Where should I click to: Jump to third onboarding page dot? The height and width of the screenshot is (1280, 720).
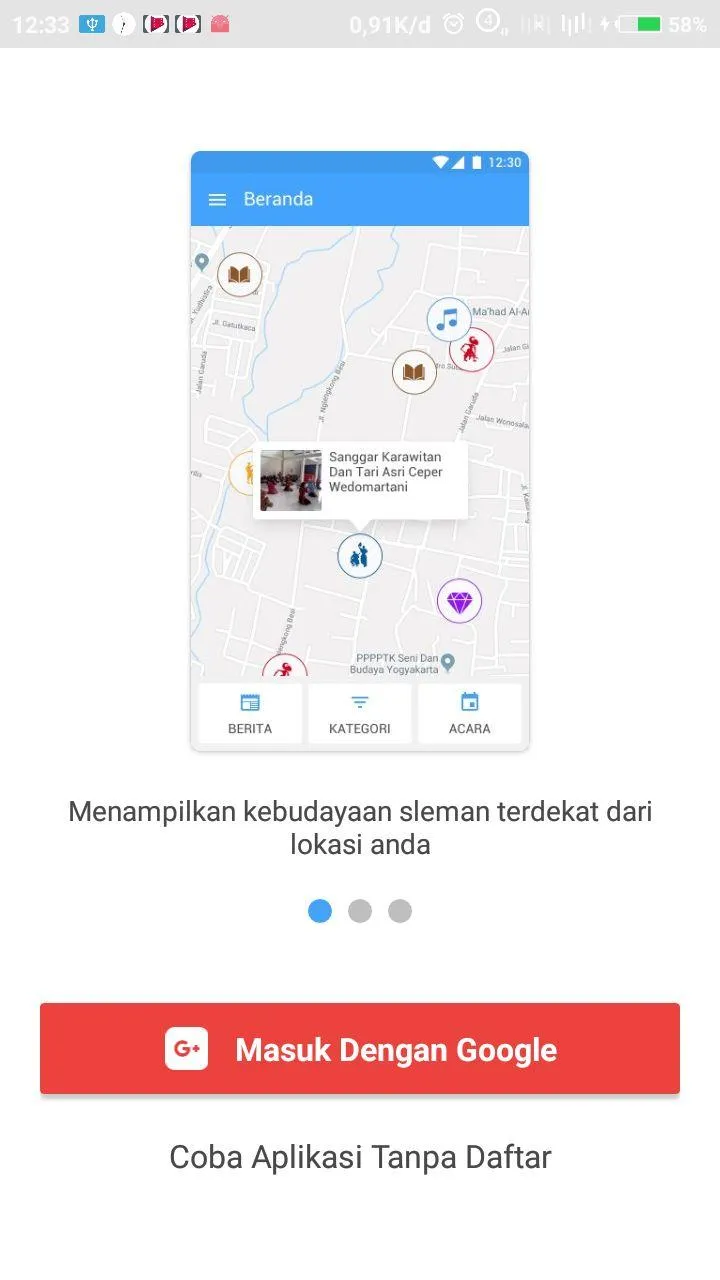400,911
